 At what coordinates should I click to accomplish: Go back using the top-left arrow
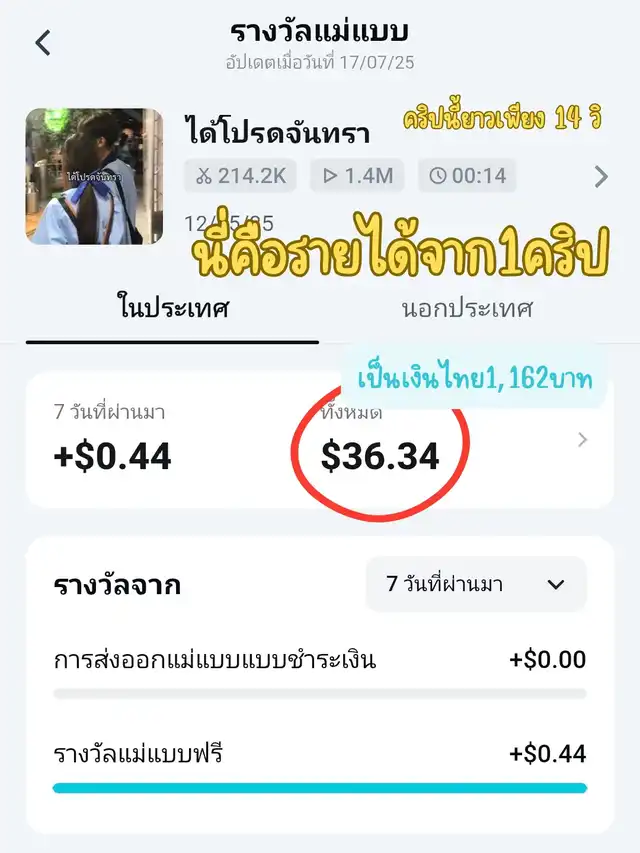[x=42, y=43]
